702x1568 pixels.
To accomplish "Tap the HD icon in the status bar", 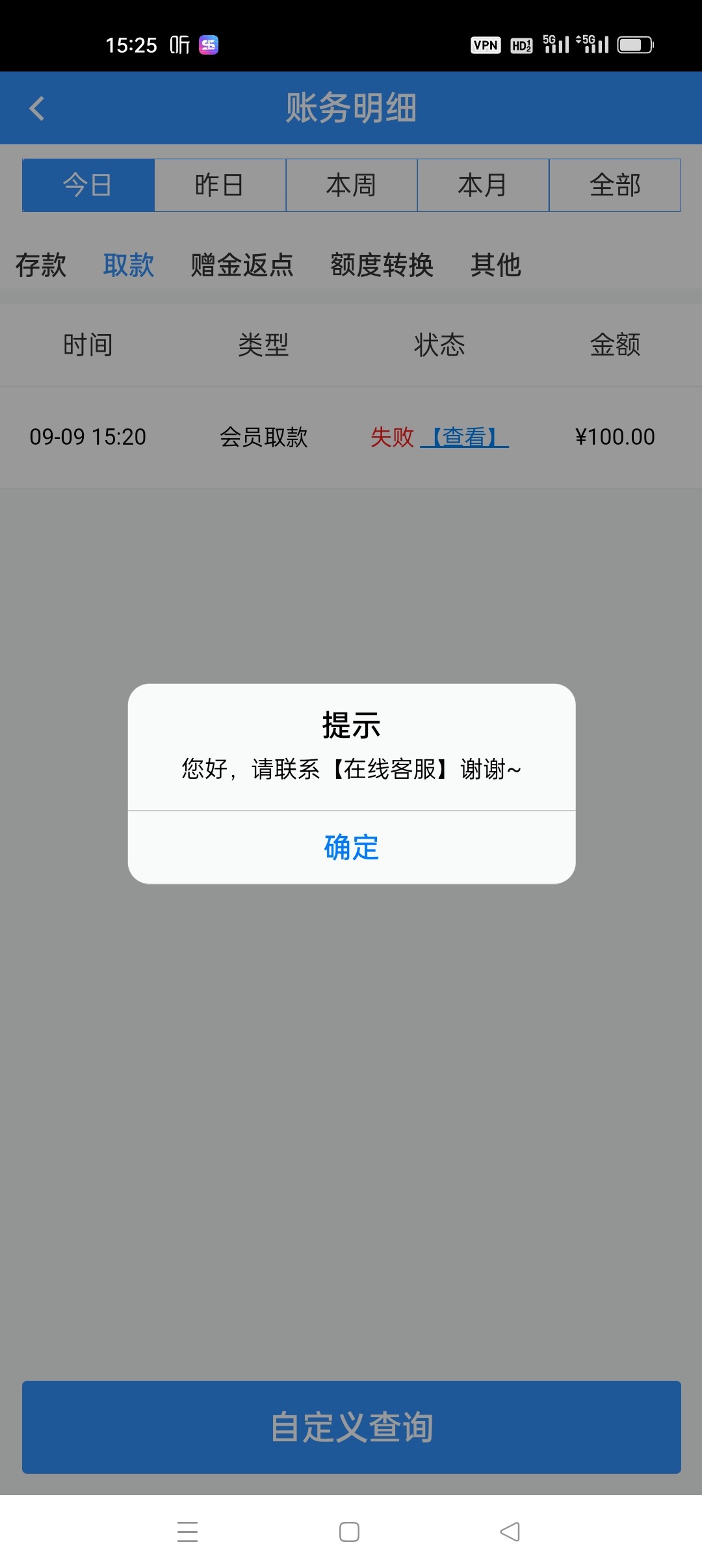I will pos(521,44).
